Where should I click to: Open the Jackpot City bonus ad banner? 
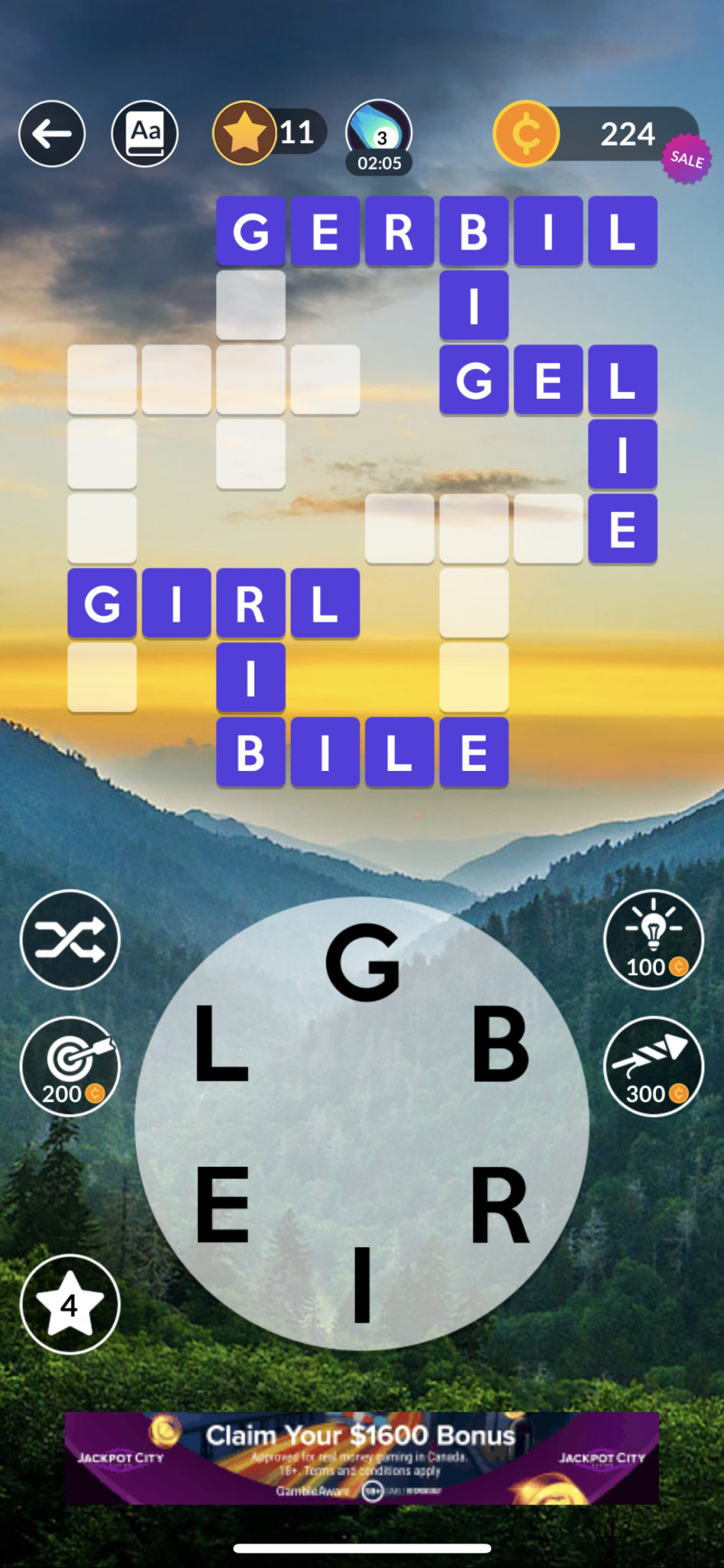pos(362,1459)
